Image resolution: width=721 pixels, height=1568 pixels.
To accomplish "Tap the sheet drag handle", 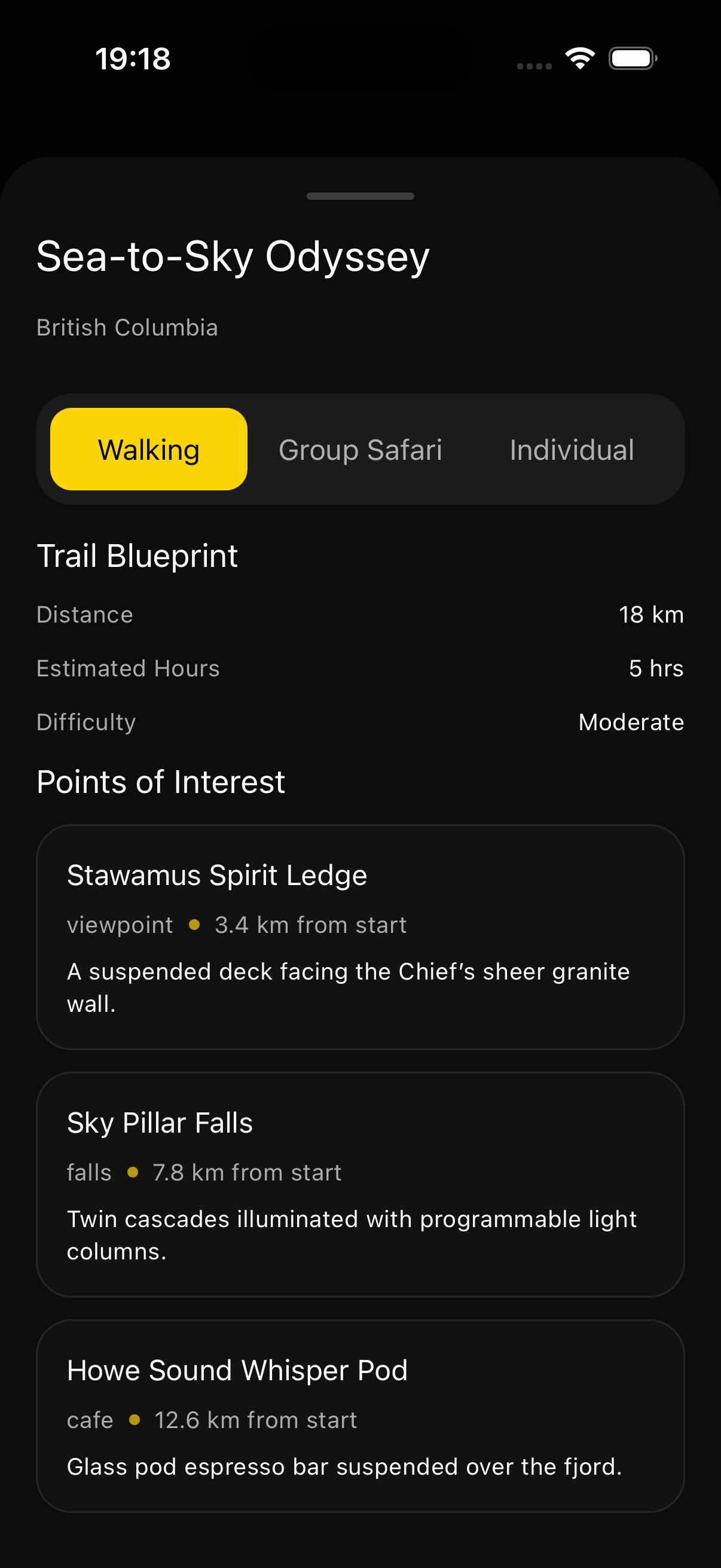I will (360, 196).
